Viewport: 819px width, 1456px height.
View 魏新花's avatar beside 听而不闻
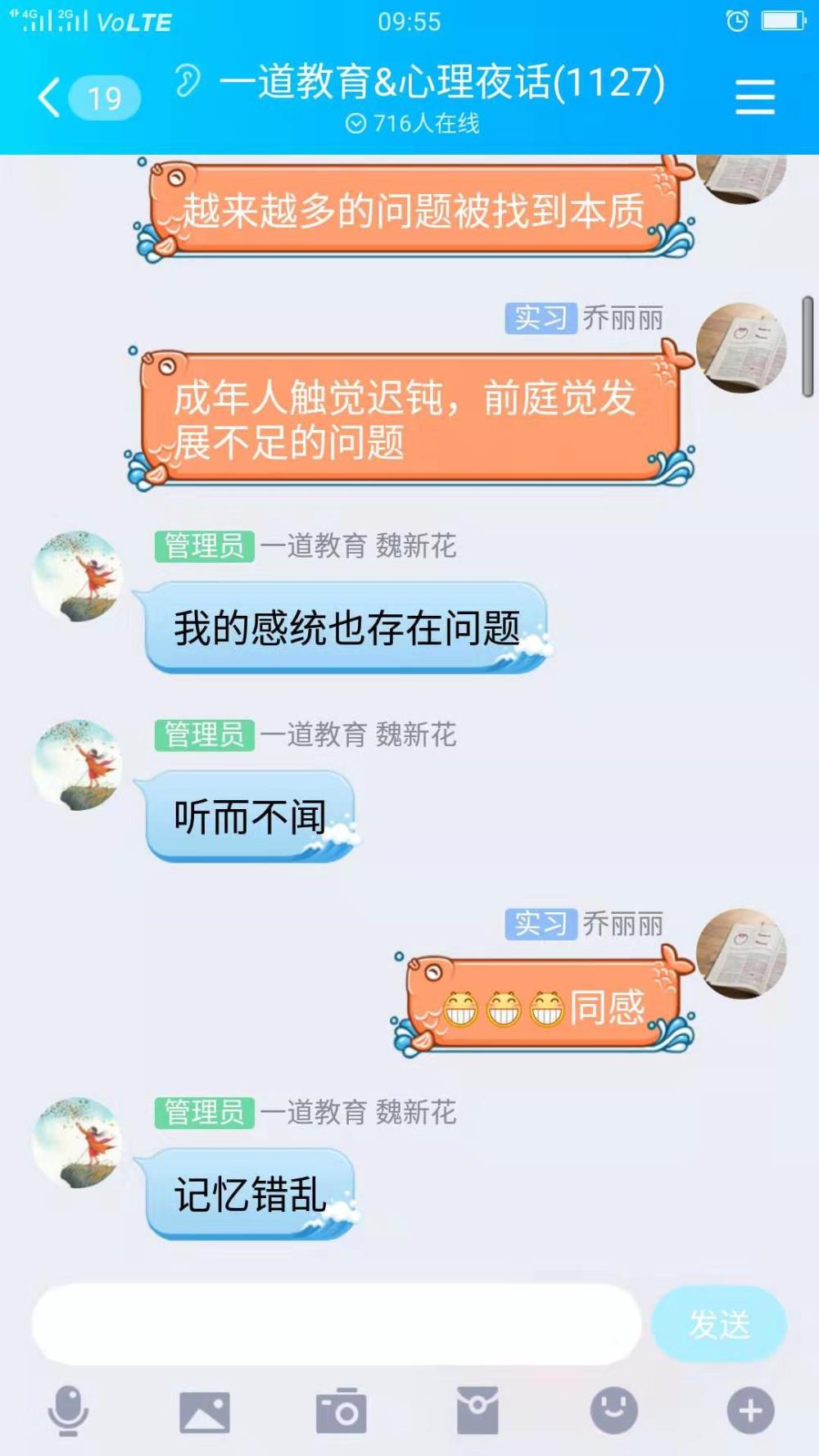pyautogui.click(x=77, y=765)
